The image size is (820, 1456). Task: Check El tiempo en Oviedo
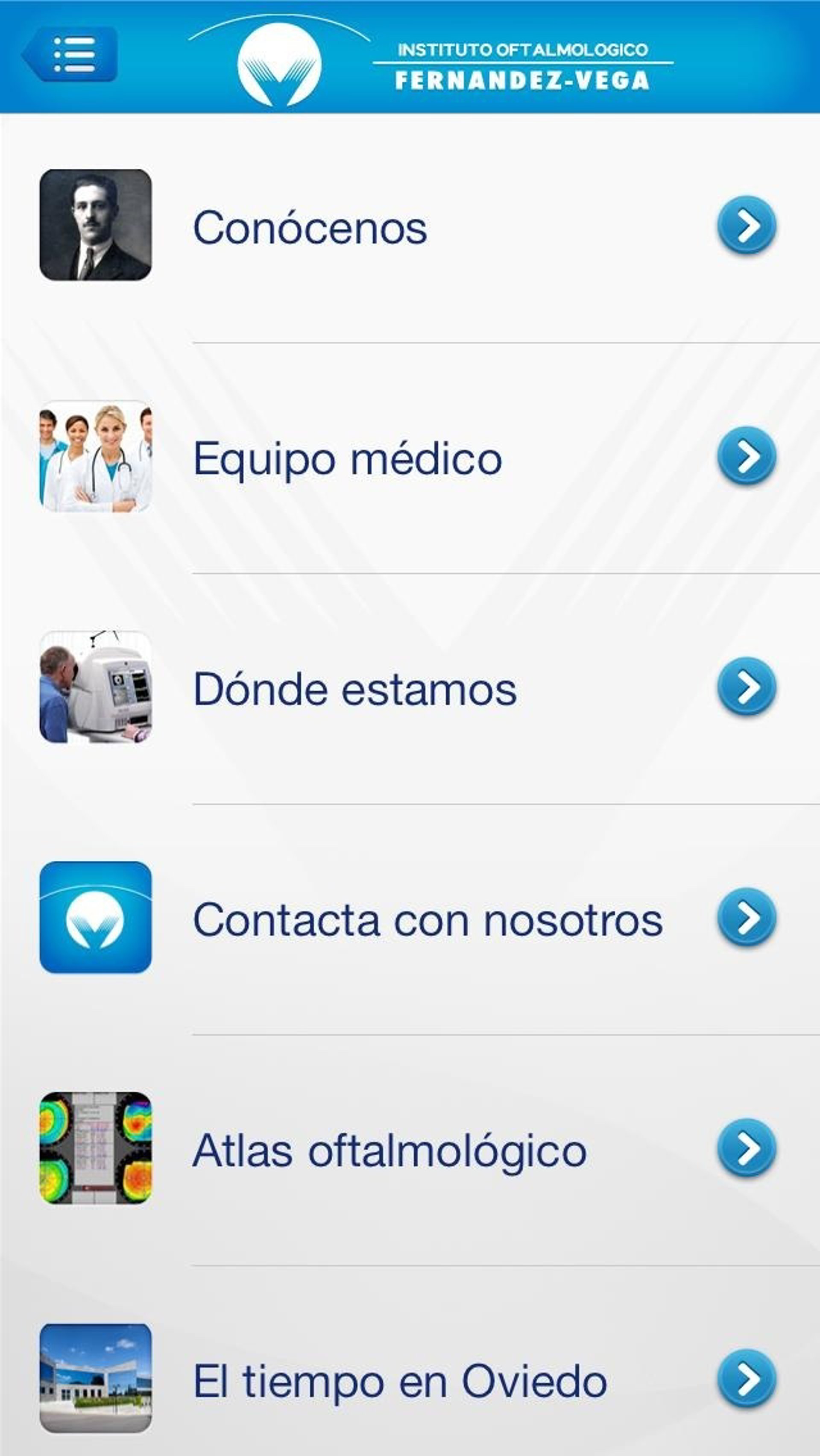coord(400,1380)
